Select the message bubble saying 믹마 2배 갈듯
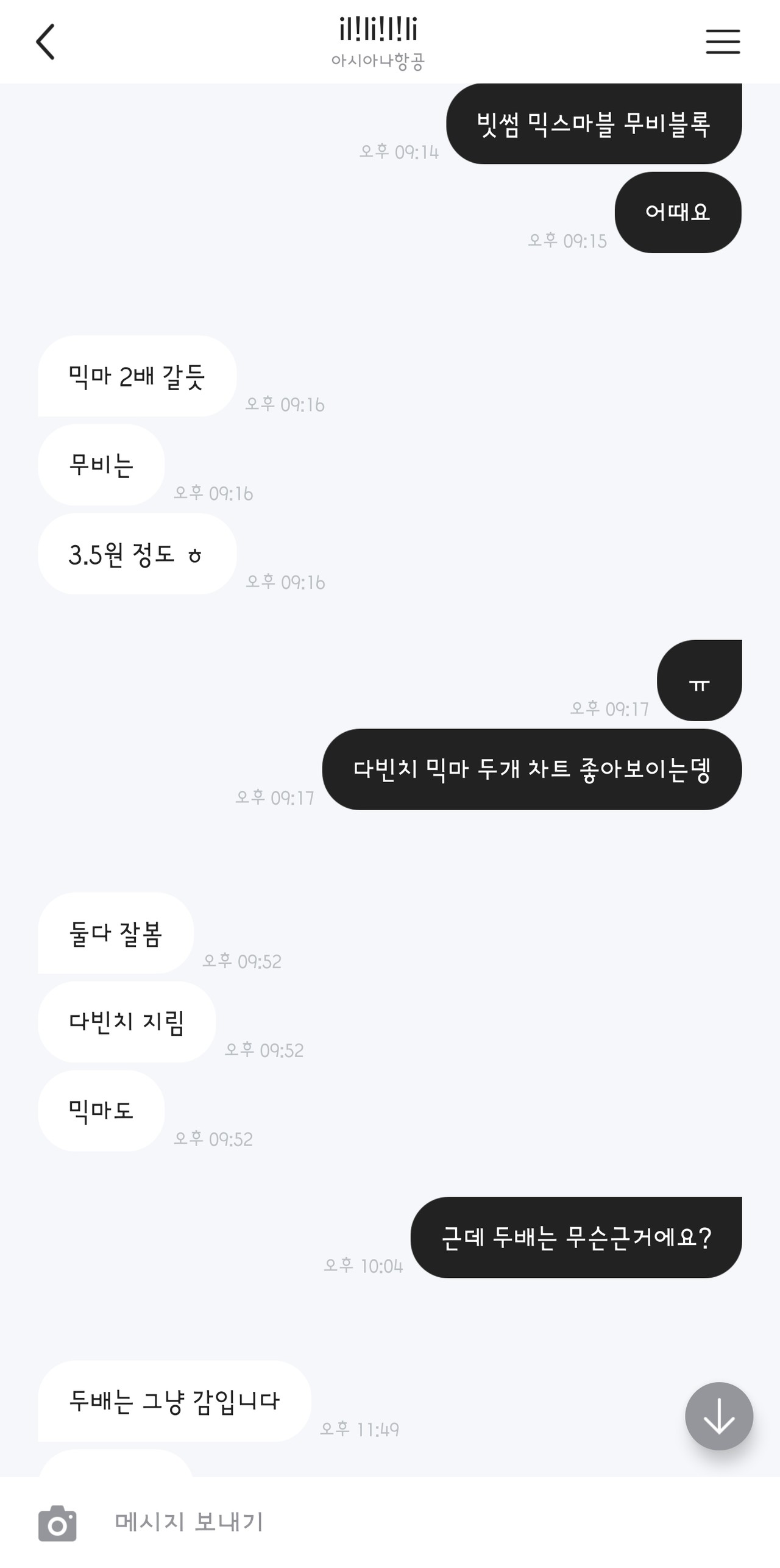 click(136, 377)
